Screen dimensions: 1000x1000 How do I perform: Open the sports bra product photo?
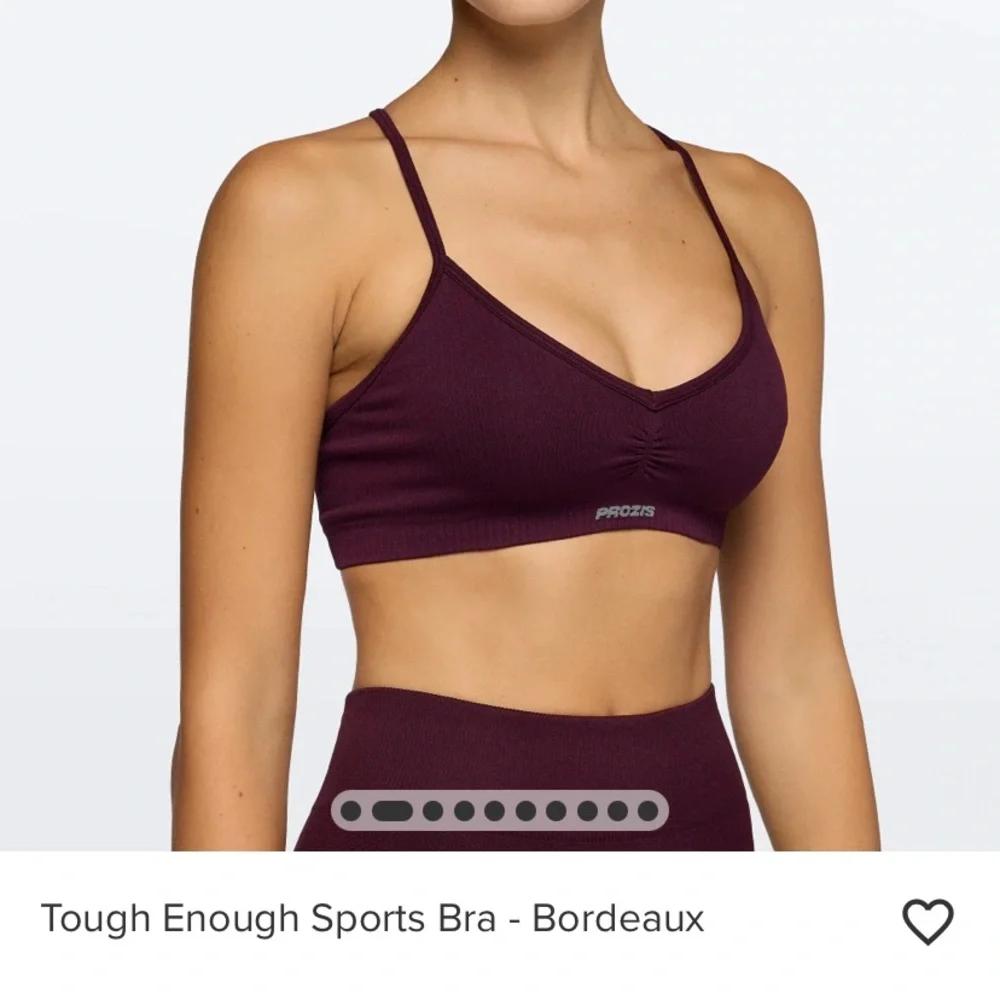pyautogui.click(x=500, y=425)
